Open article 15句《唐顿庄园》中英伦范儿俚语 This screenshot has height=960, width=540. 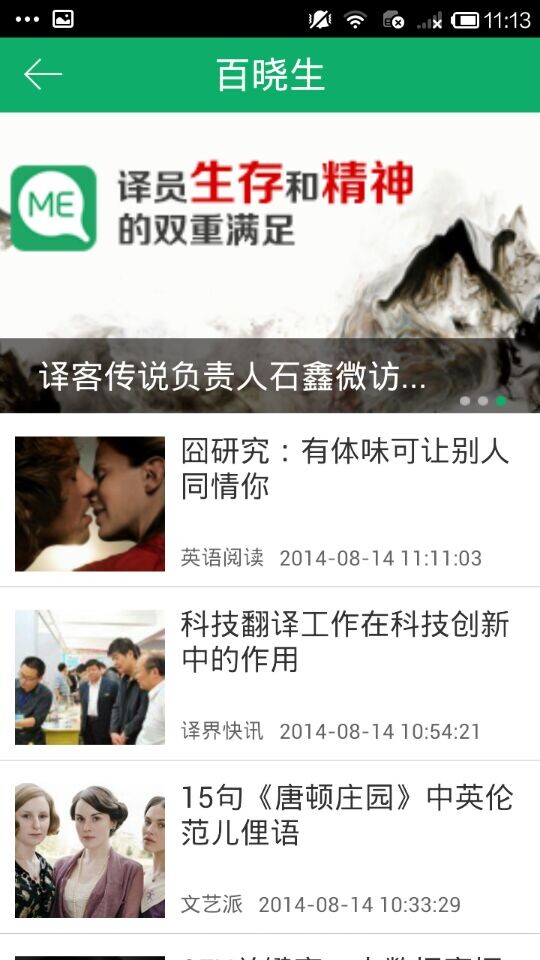pyautogui.click(x=270, y=847)
